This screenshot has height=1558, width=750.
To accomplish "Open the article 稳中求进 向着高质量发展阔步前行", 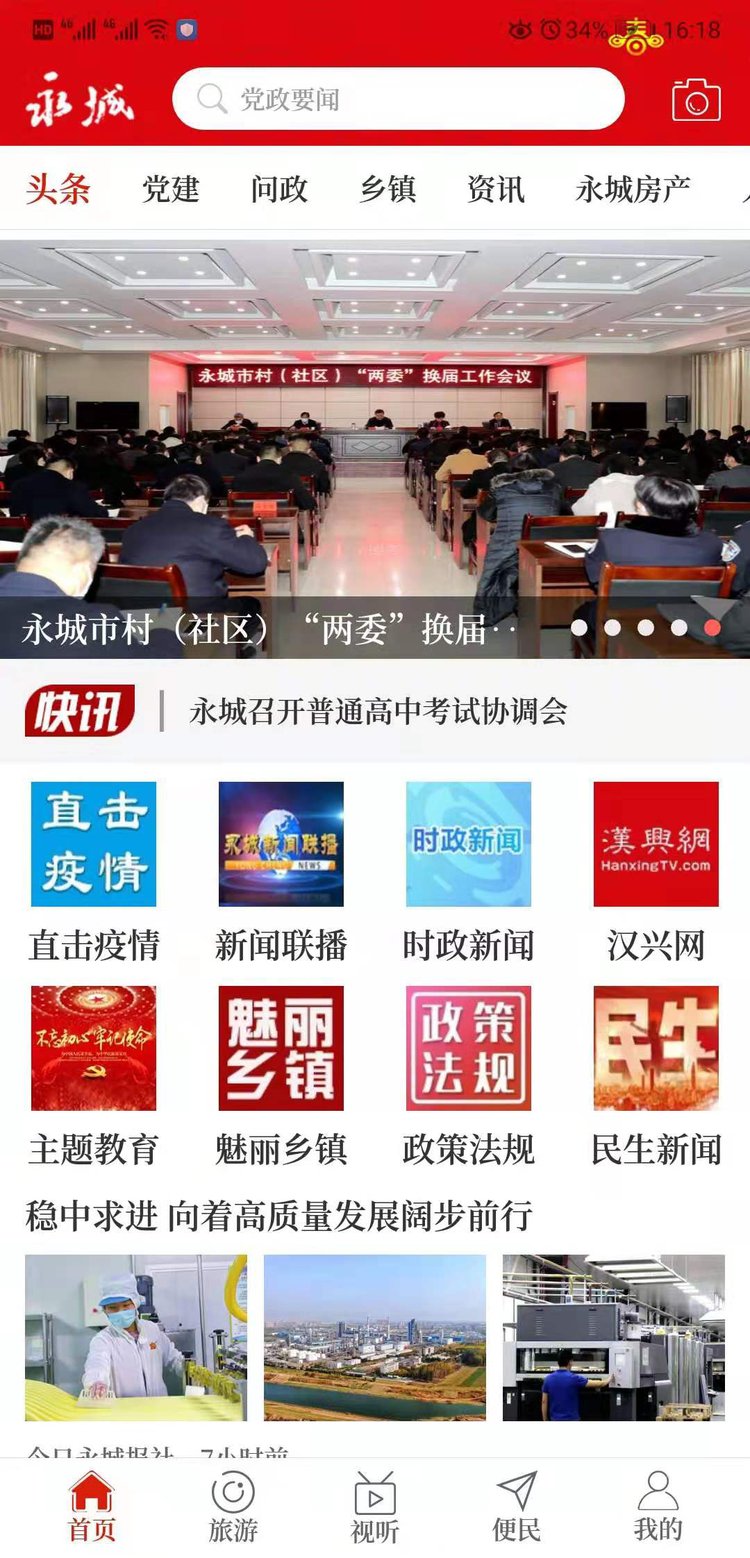I will tap(279, 1216).
